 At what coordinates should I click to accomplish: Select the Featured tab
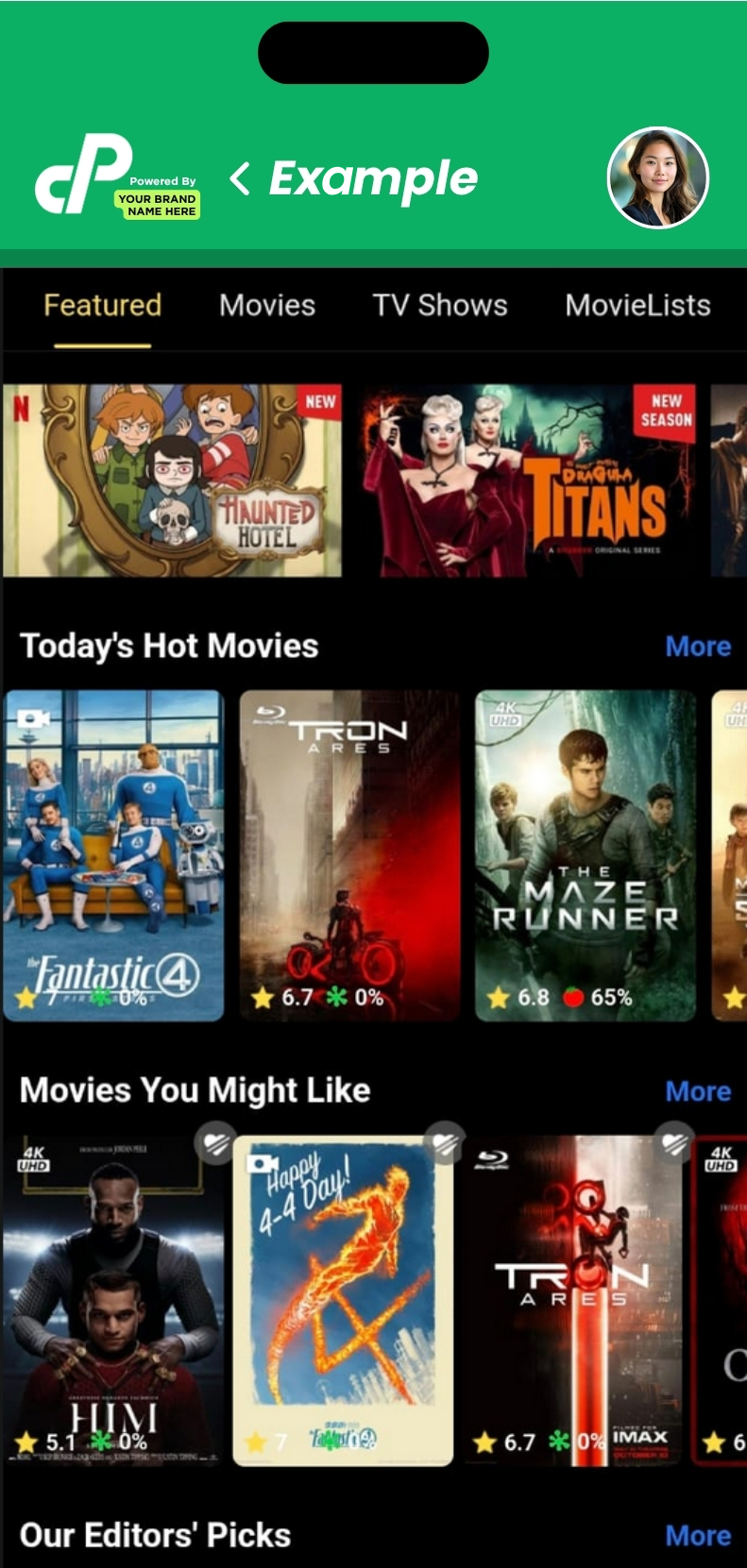pyautogui.click(x=102, y=305)
